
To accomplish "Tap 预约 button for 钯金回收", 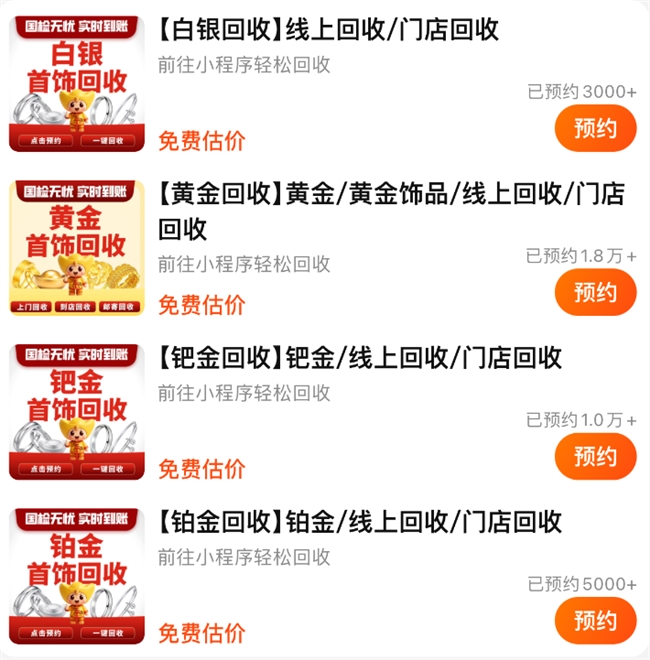I will 595,456.
